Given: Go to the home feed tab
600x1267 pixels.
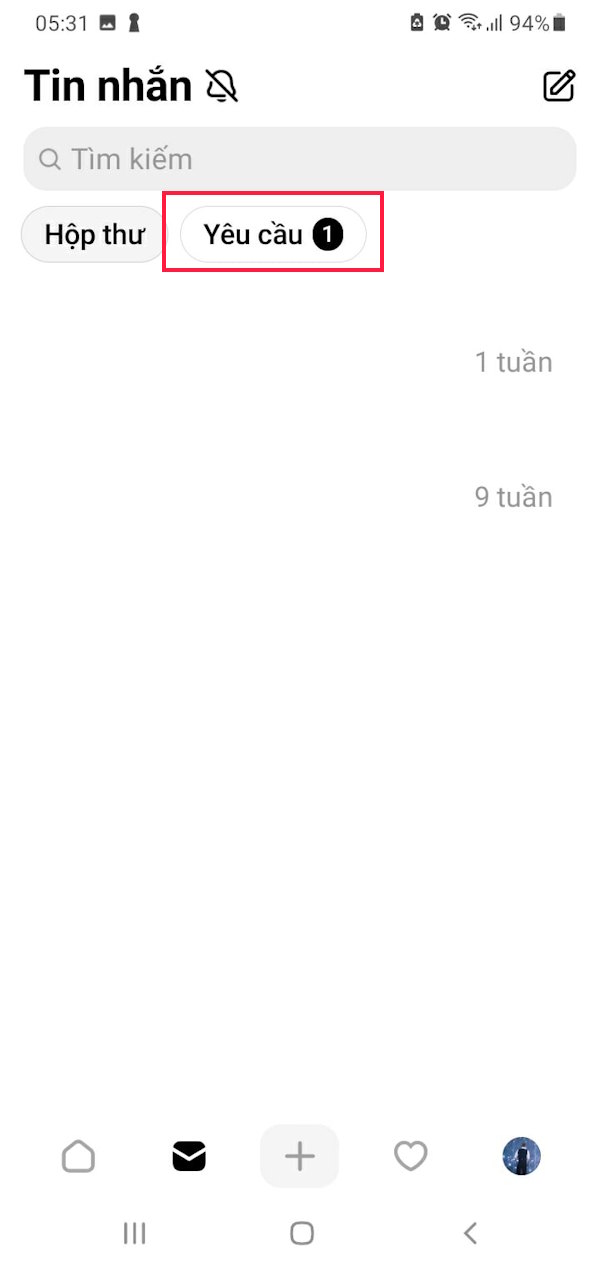Looking at the screenshot, I should pyautogui.click(x=78, y=1156).
